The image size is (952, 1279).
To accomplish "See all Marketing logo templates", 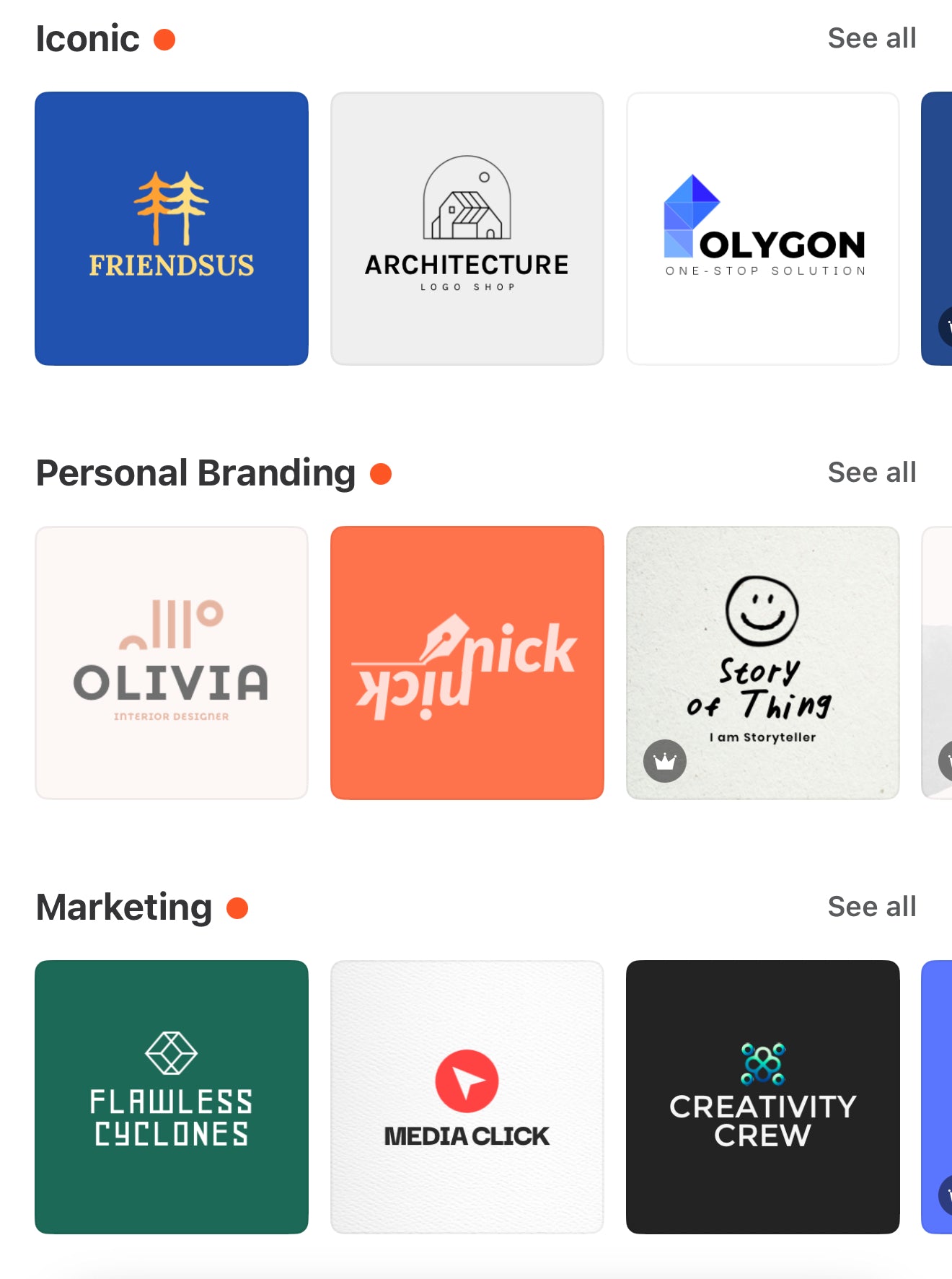I will (871, 907).
